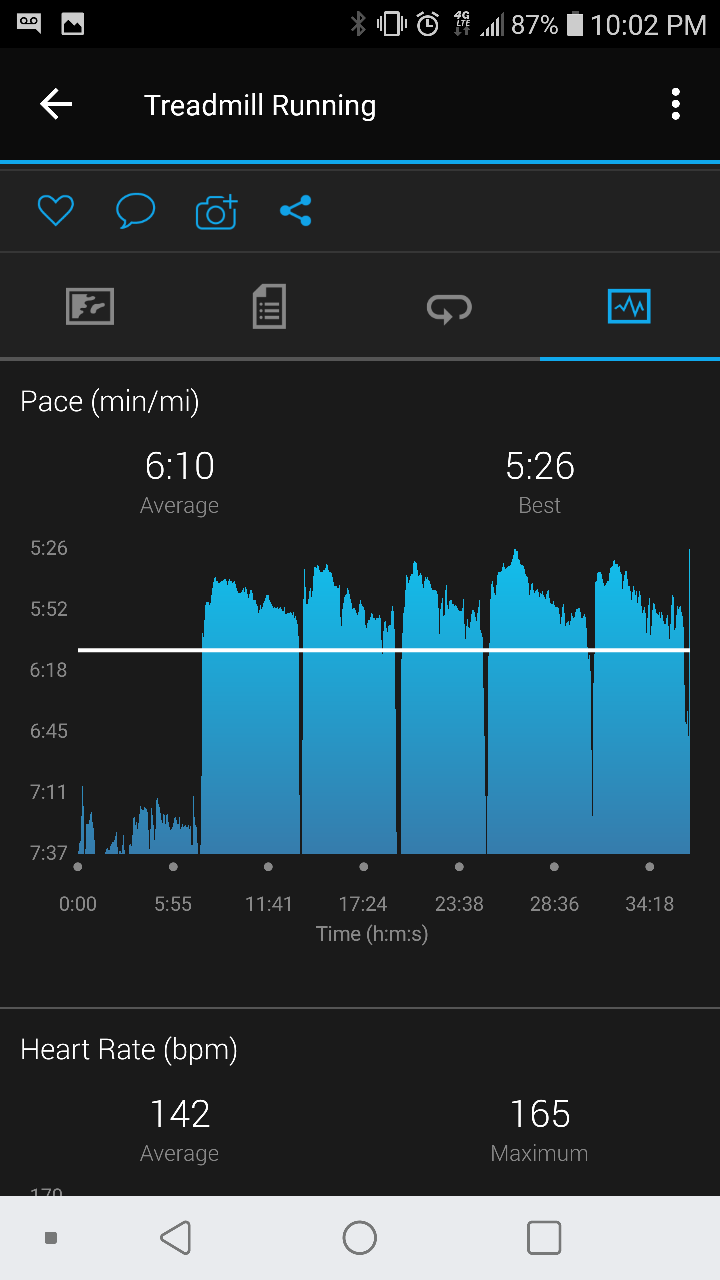Screen dimensions: 720x1280
Task: Tap the system home button
Action: (360, 1238)
